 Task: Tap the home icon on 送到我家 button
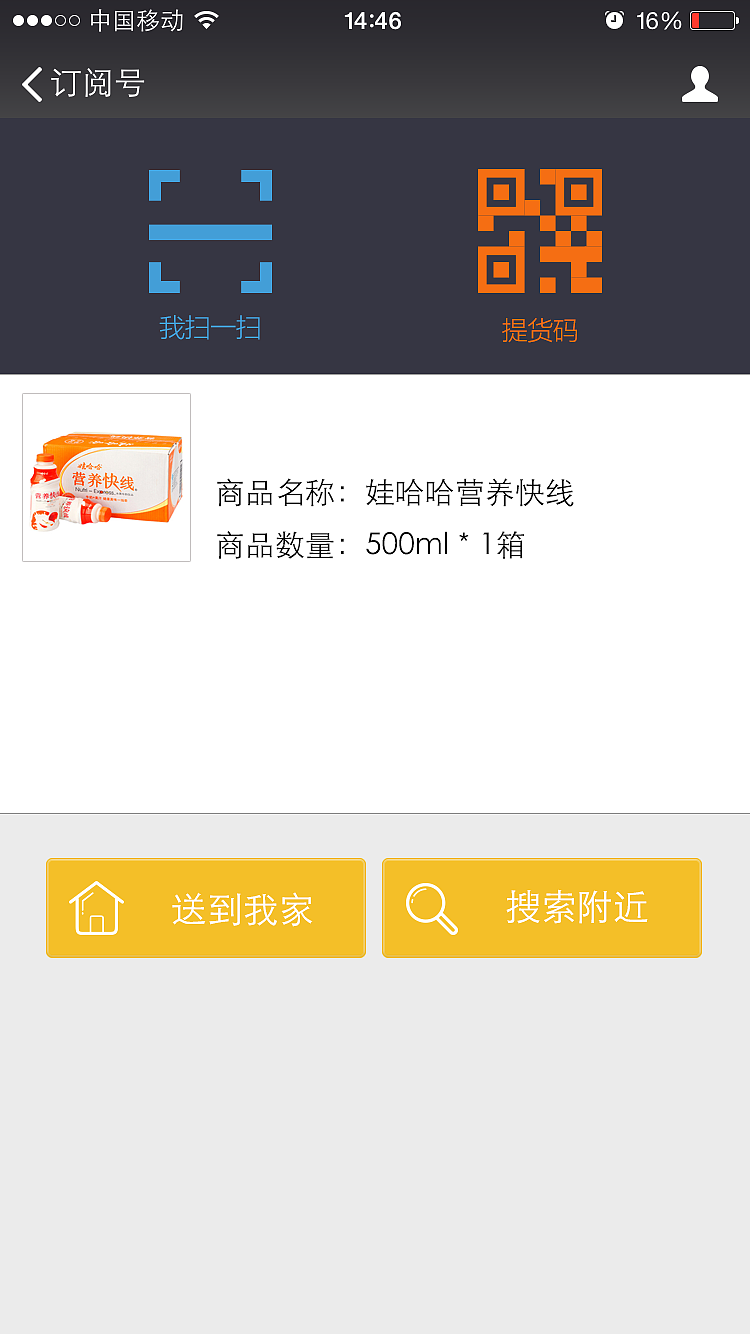[95, 907]
